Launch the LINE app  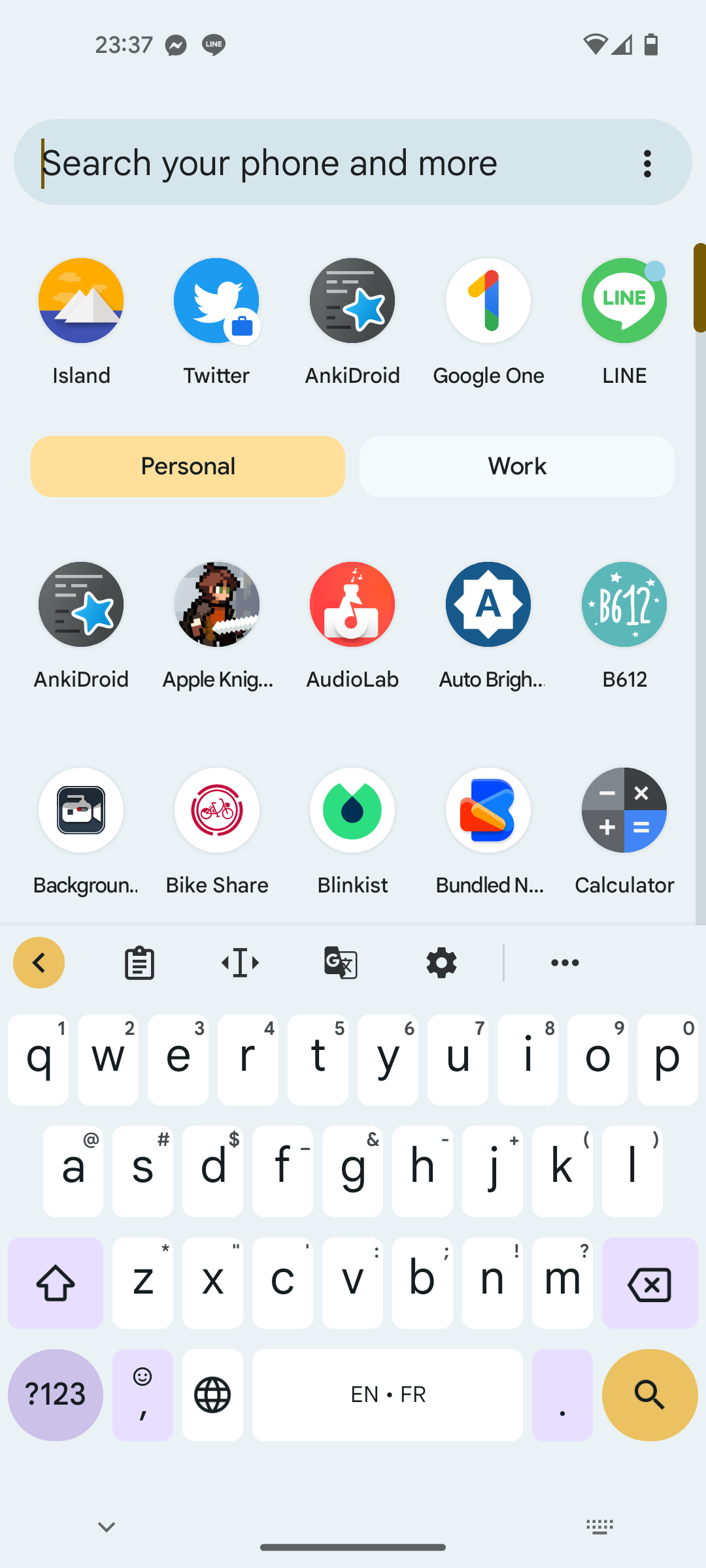click(624, 301)
